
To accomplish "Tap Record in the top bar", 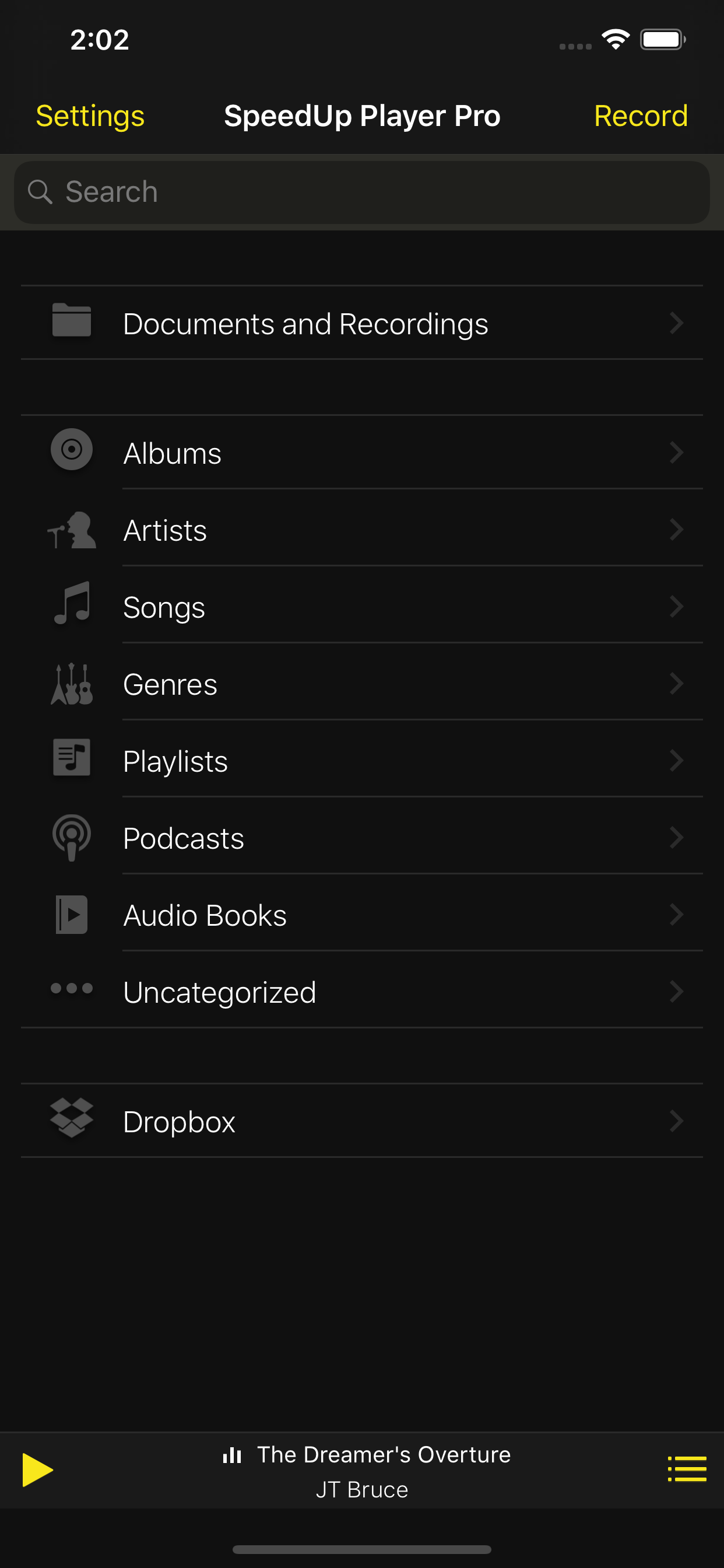I will tap(641, 116).
